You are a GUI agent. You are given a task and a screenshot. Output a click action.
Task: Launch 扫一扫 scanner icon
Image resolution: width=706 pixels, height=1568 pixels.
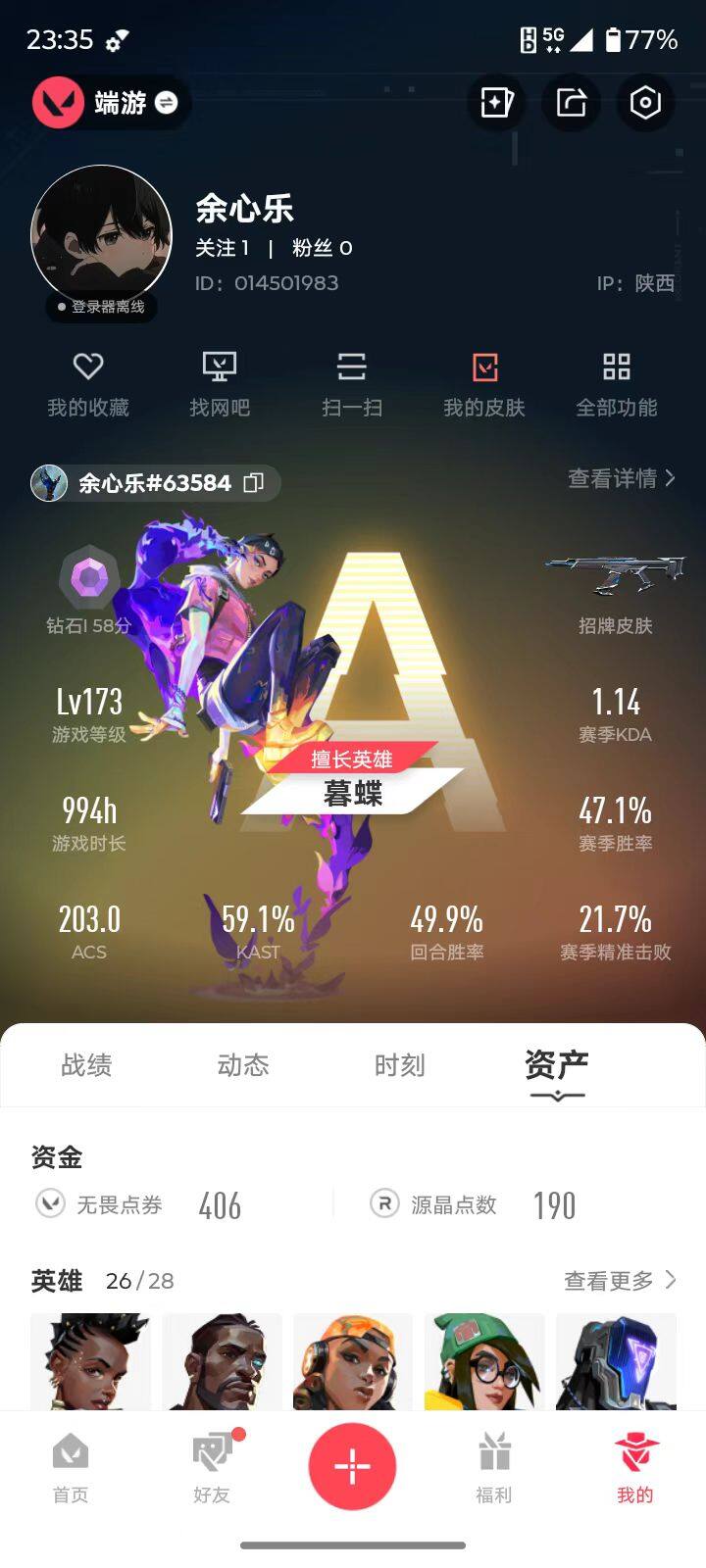pyautogui.click(x=352, y=382)
